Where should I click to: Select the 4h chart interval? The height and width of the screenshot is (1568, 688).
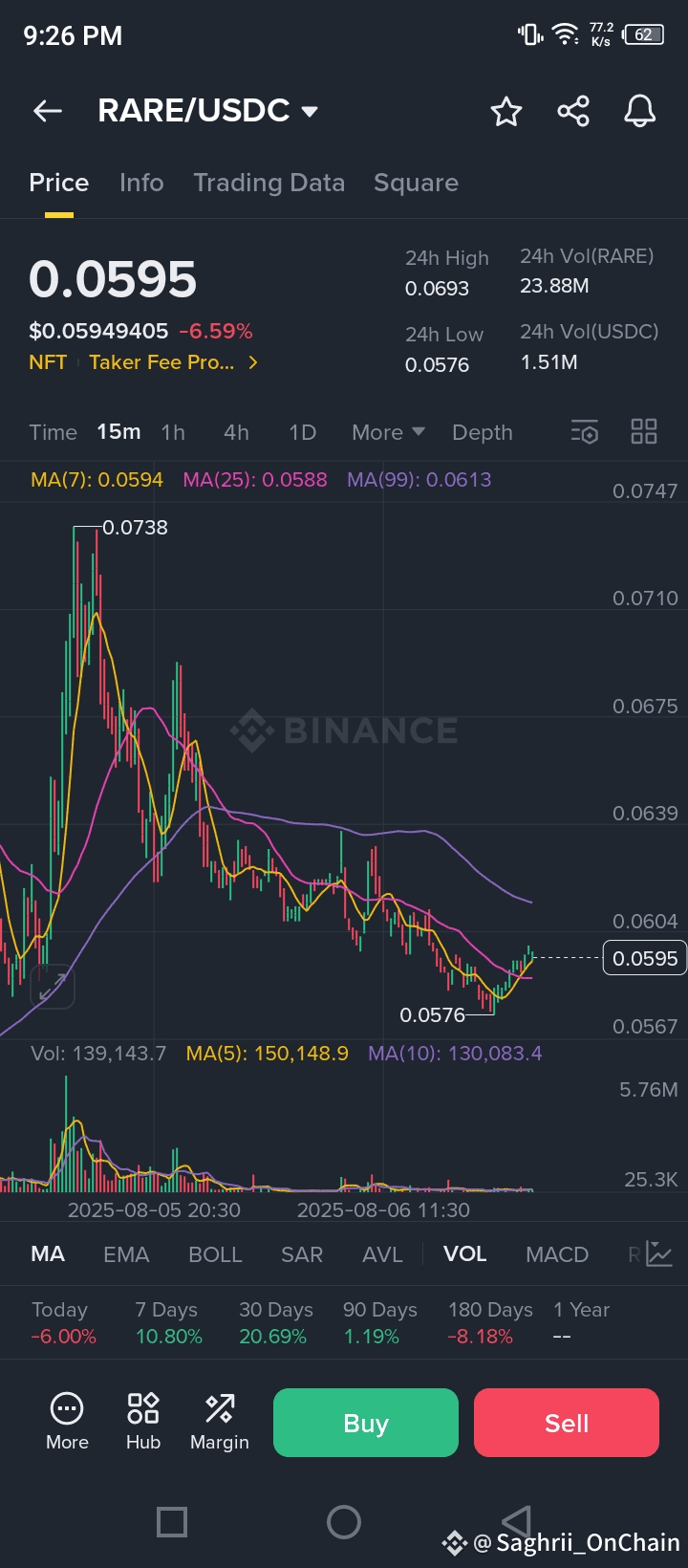tap(236, 432)
